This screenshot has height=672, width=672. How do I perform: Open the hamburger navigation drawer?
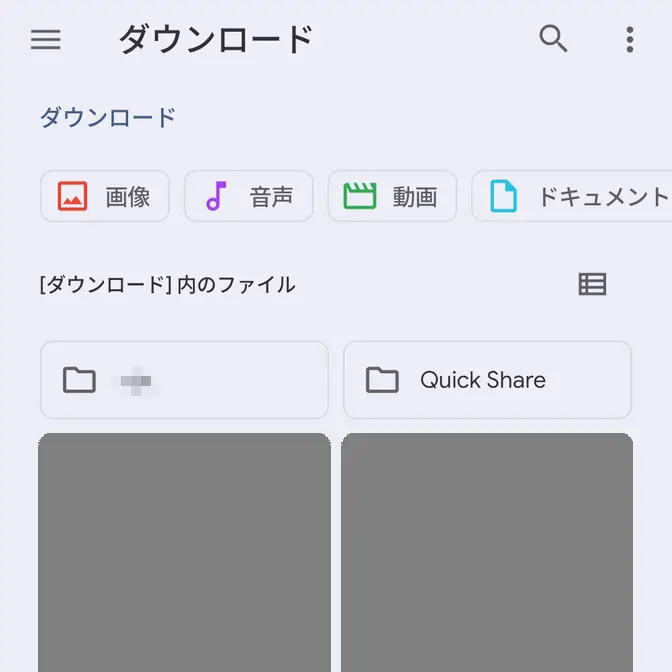tap(46, 39)
